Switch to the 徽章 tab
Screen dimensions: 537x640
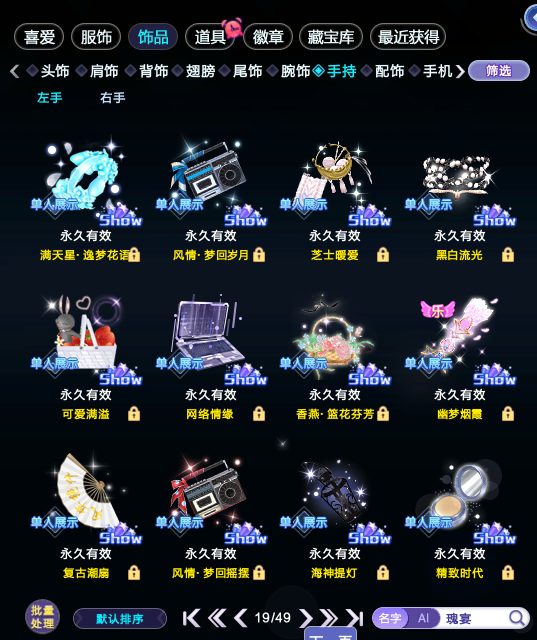268,37
